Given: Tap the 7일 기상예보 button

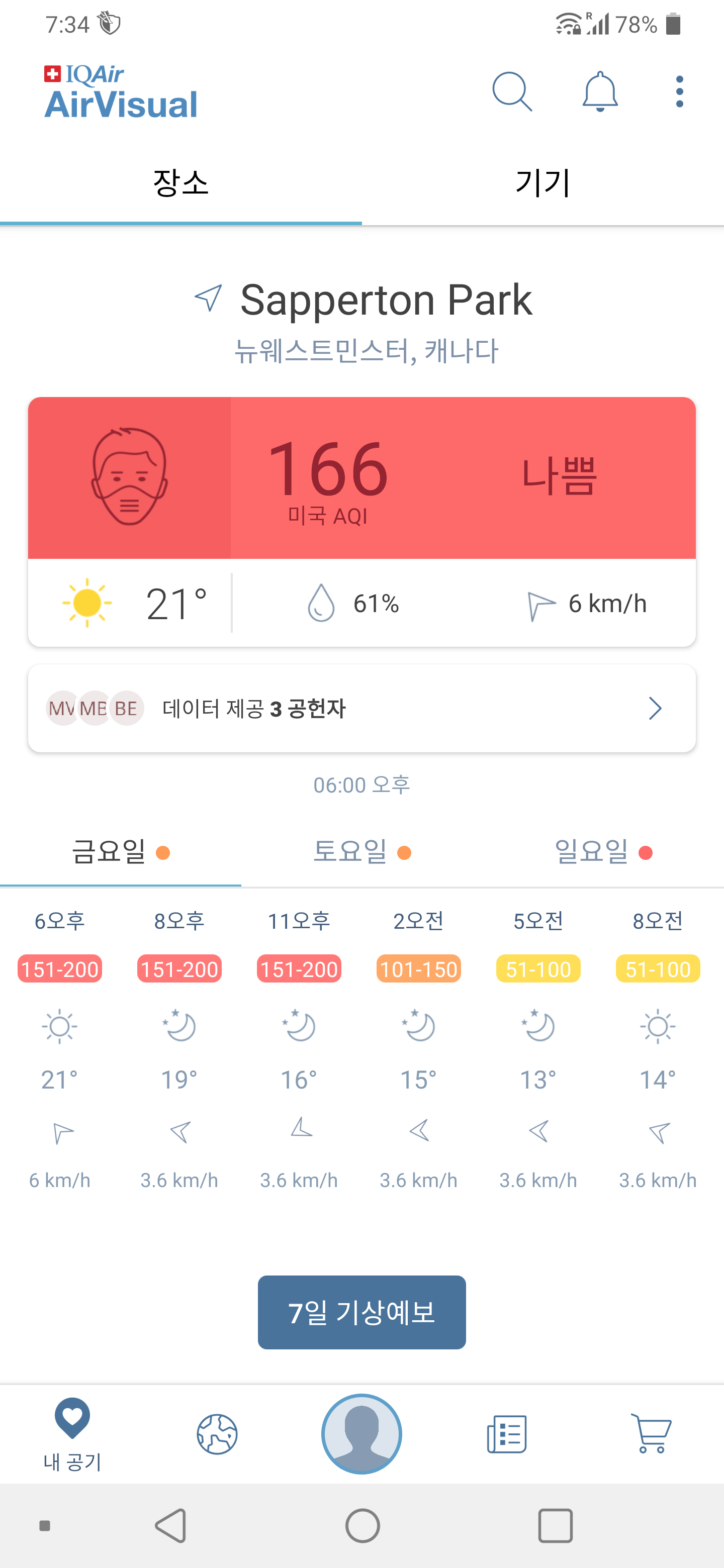Looking at the screenshot, I should pos(361,1312).
